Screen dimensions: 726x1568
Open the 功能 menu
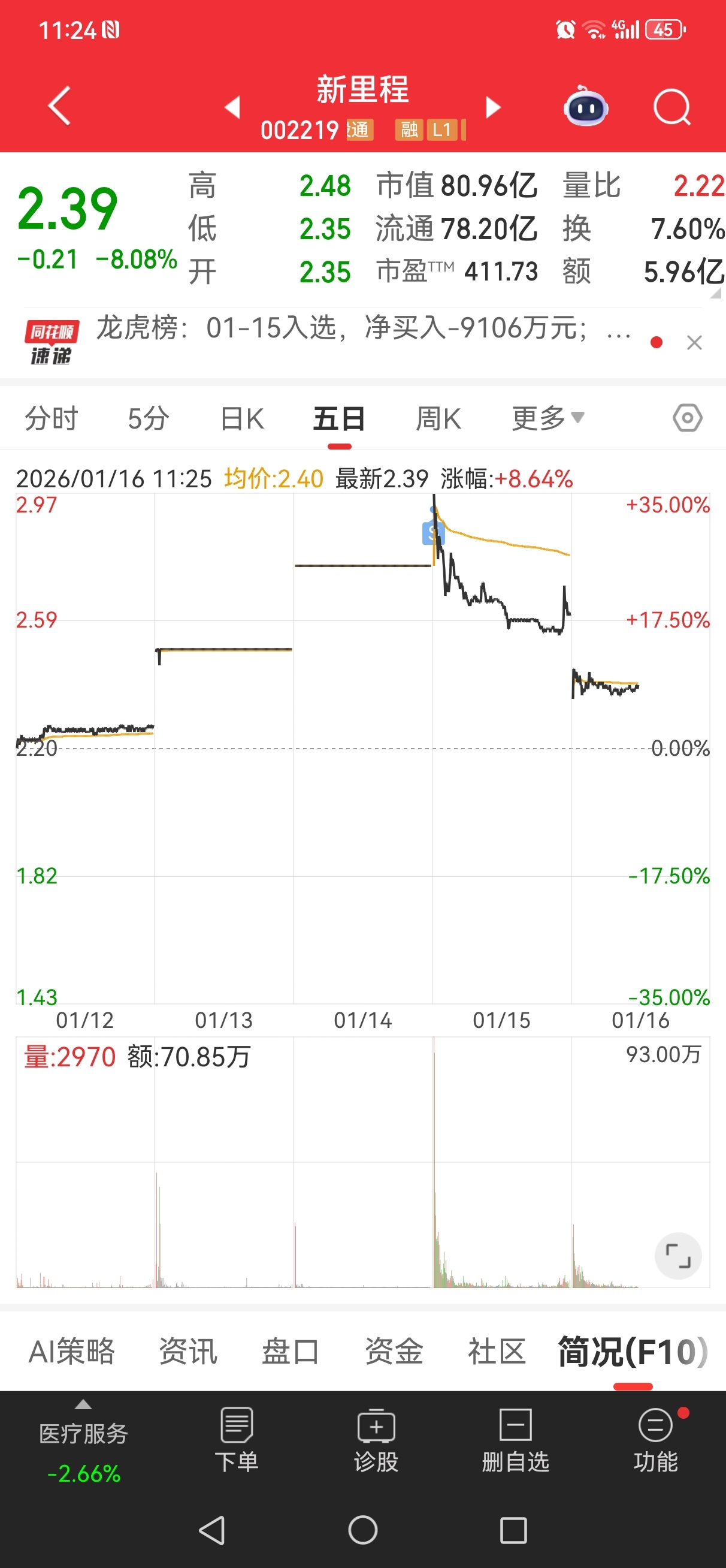656,1440
